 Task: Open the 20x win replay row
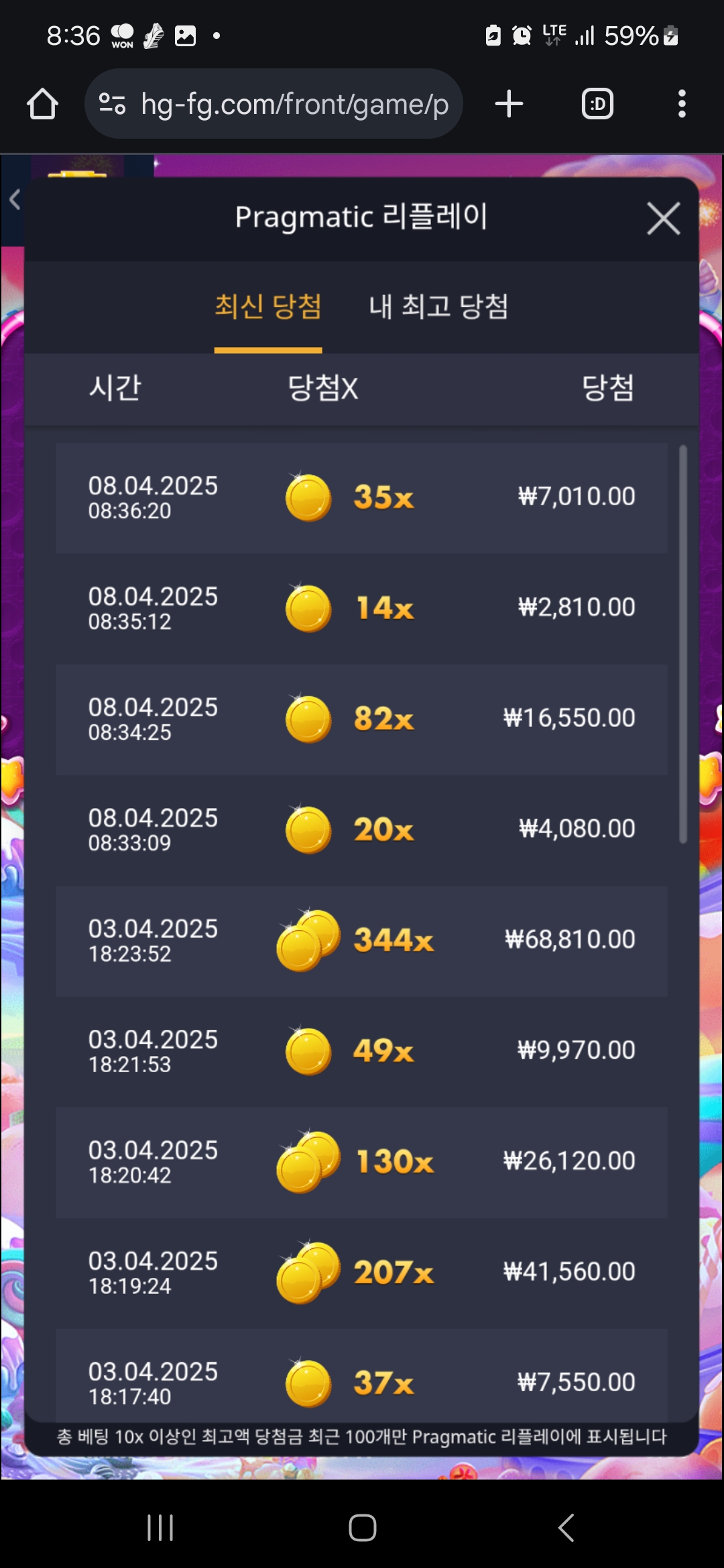click(x=361, y=830)
